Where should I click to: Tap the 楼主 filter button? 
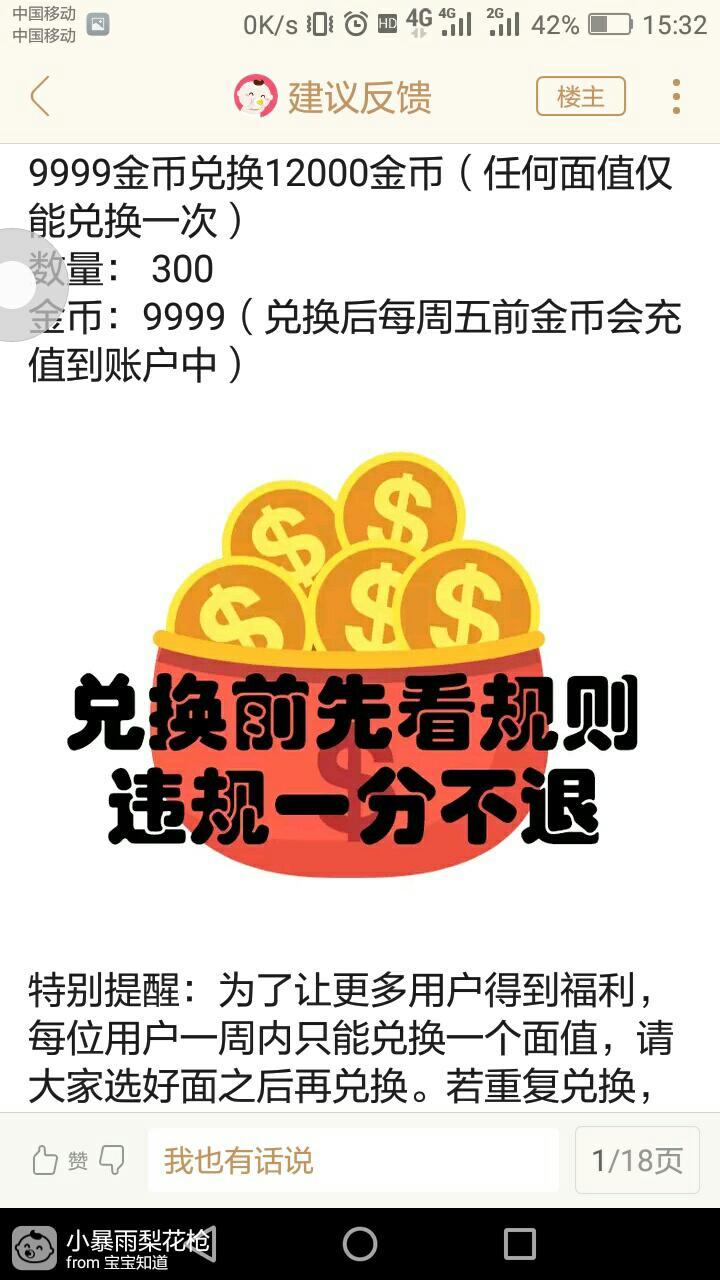[x=580, y=97]
